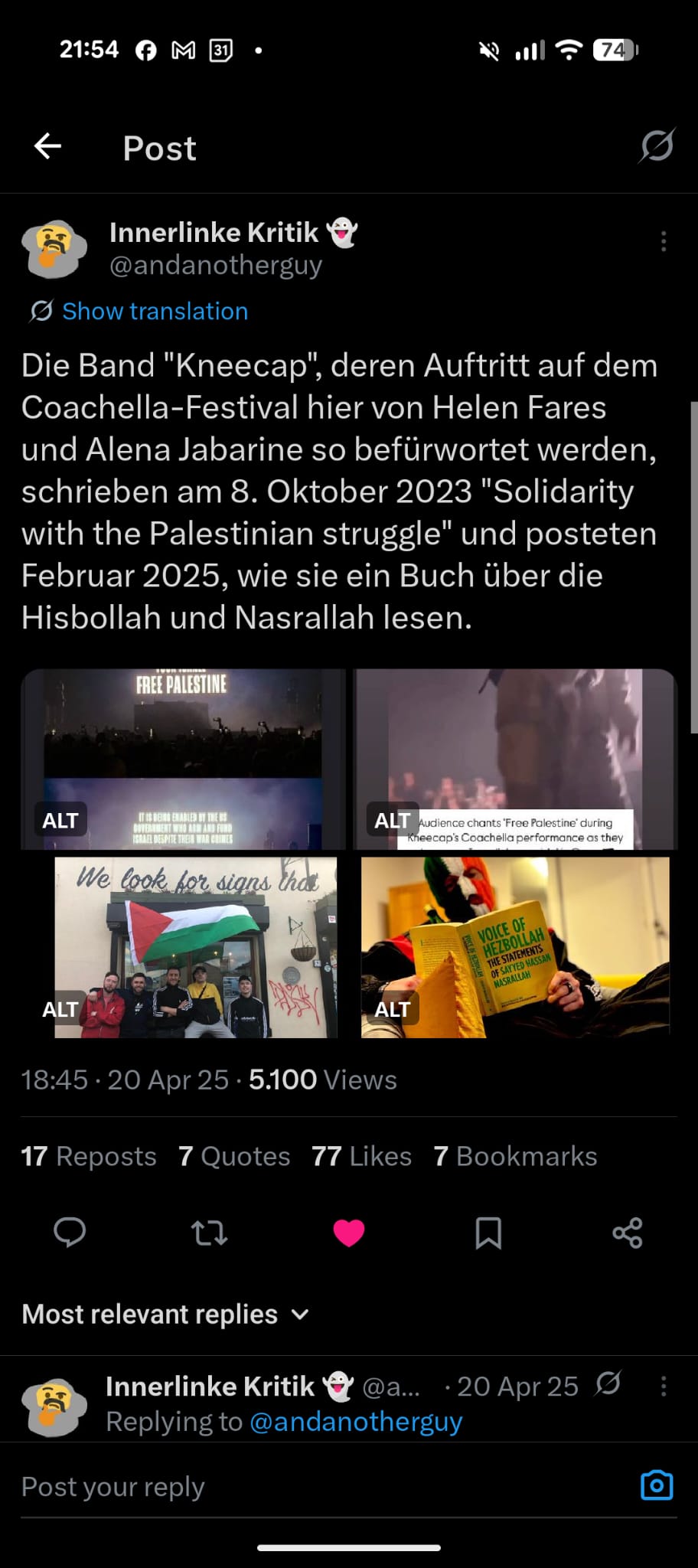Tap the Post your reply field
698x1568 pixels.
(x=306, y=1486)
